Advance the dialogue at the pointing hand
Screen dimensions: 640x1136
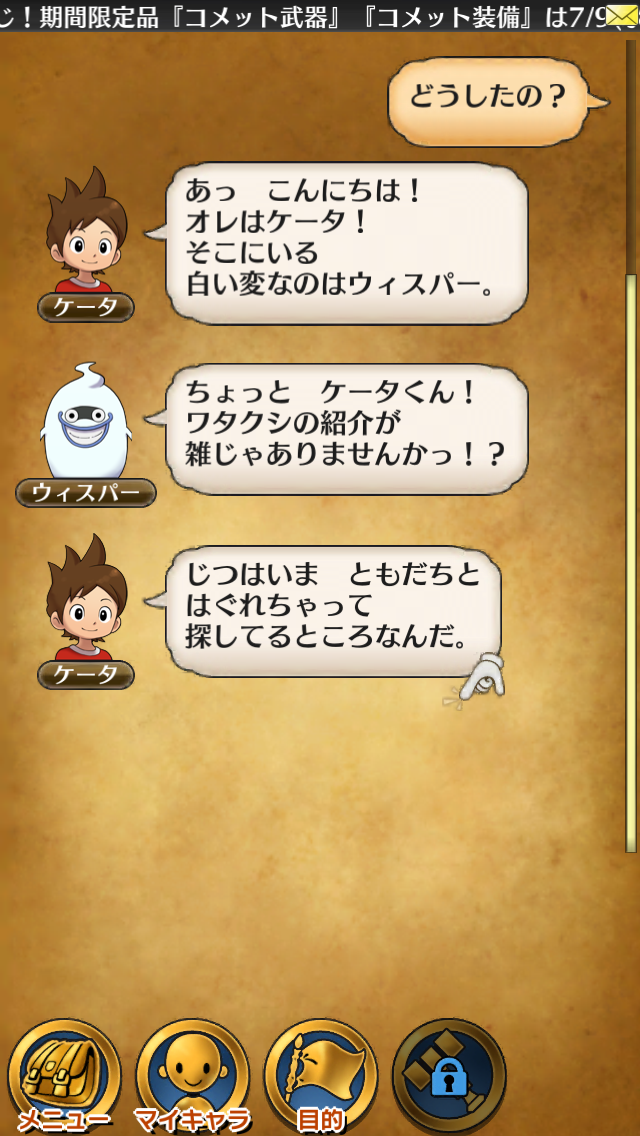478,679
